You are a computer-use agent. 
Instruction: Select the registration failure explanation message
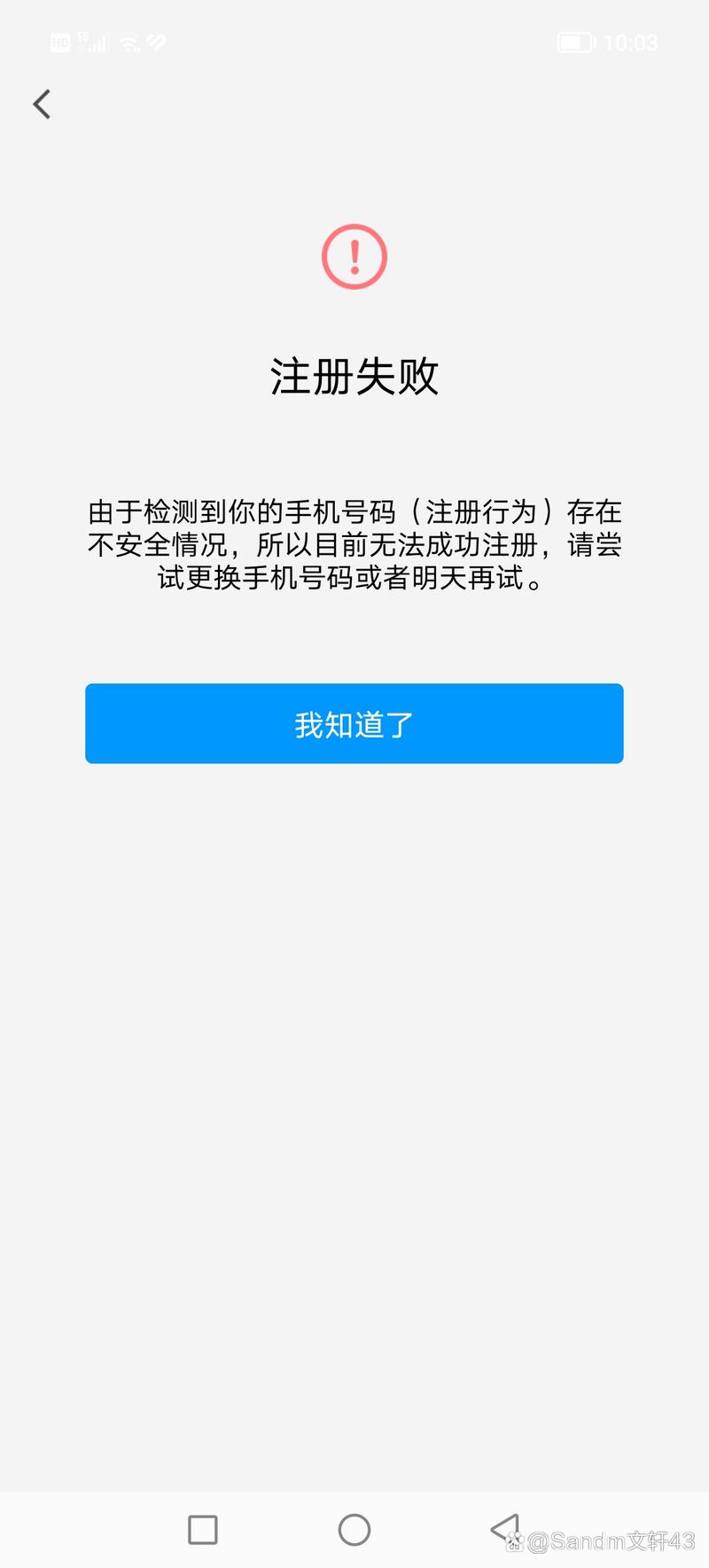point(354,547)
